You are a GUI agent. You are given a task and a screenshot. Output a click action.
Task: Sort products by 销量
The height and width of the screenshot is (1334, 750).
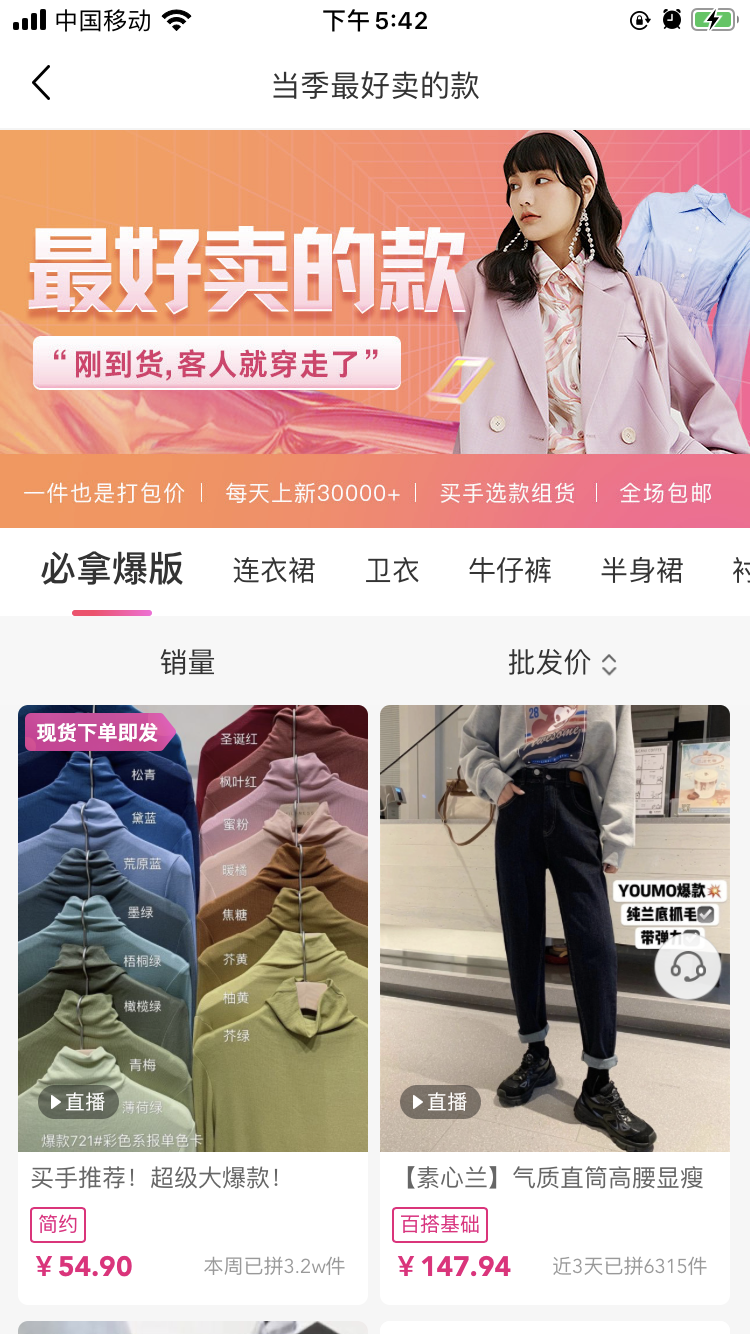[x=188, y=662]
